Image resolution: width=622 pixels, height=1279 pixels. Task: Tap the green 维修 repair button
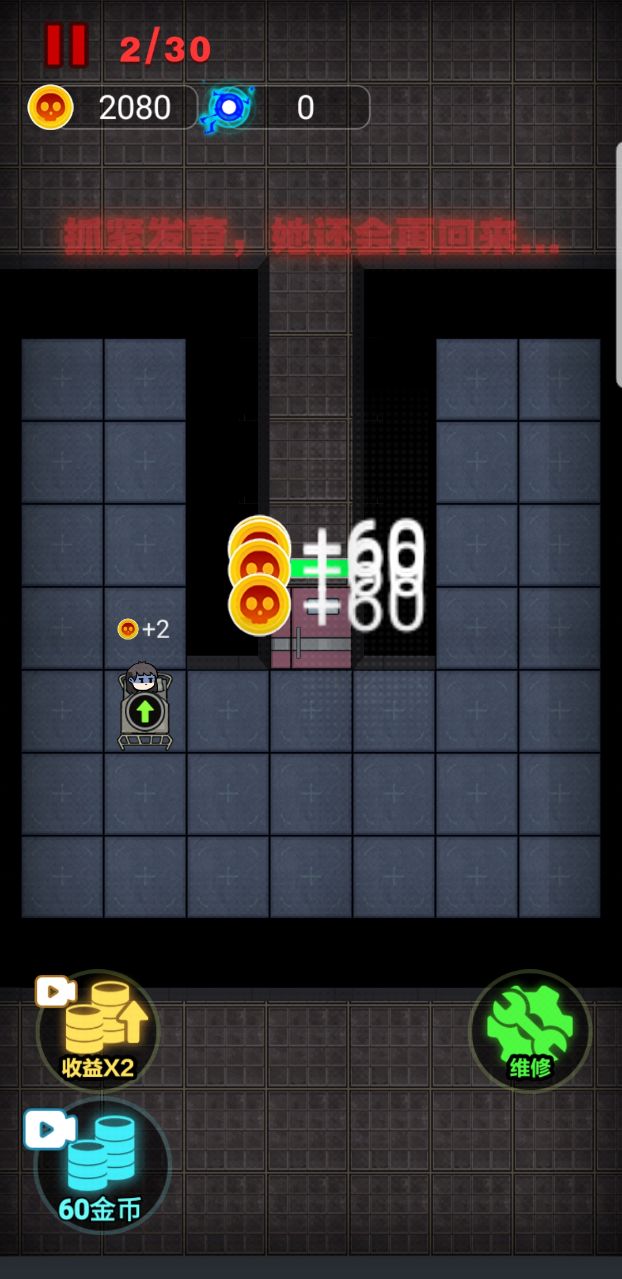[530, 1030]
